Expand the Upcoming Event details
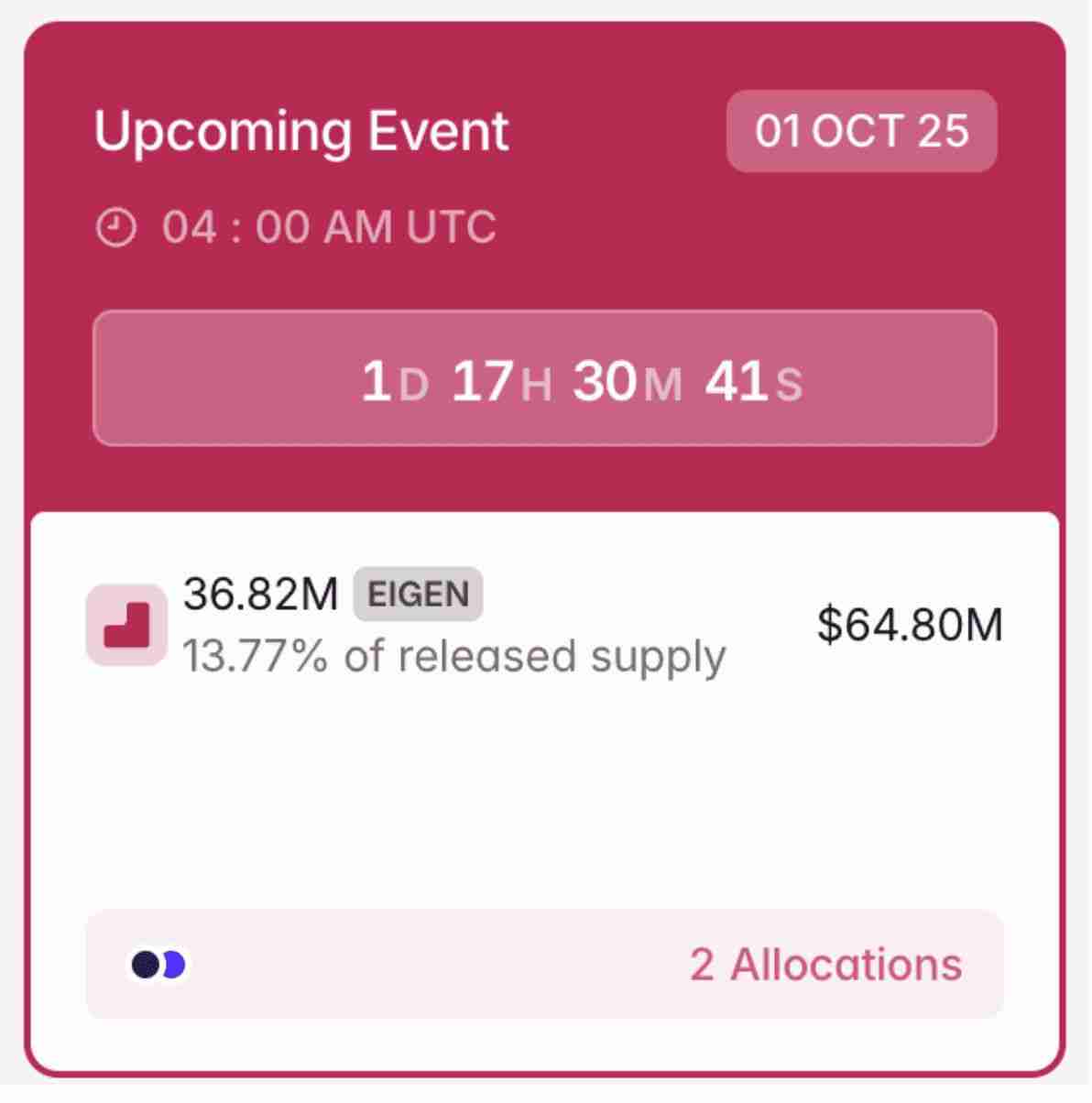This screenshot has height=1103, width=1092. pyautogui.click(x=302, y=130)
